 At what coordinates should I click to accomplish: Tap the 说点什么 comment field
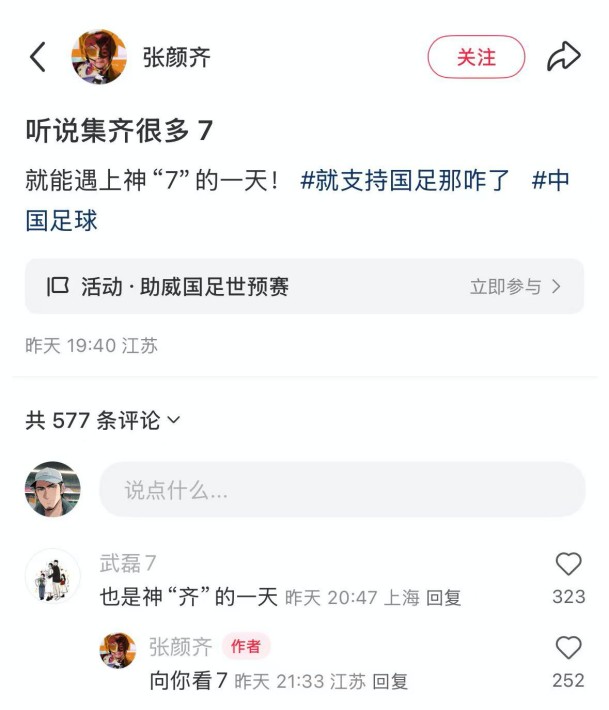click(x=341, y=490)
